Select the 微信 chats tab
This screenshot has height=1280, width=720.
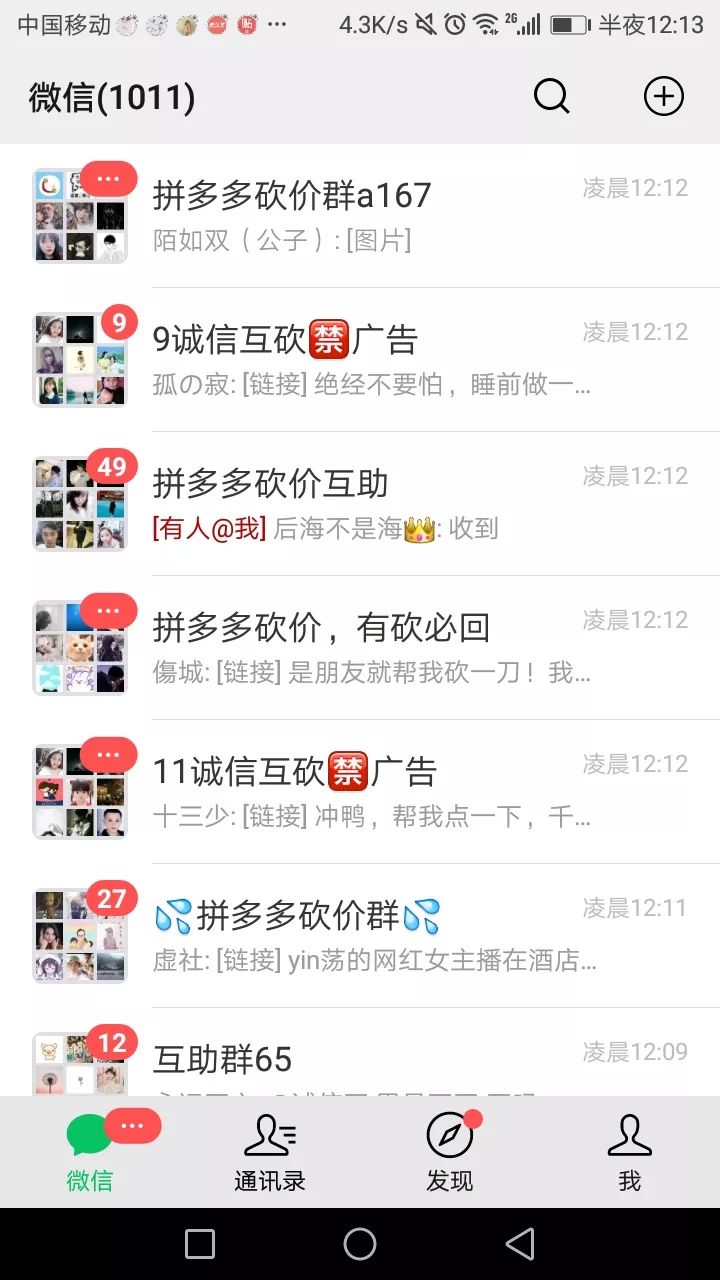(x=90, y=1153)
